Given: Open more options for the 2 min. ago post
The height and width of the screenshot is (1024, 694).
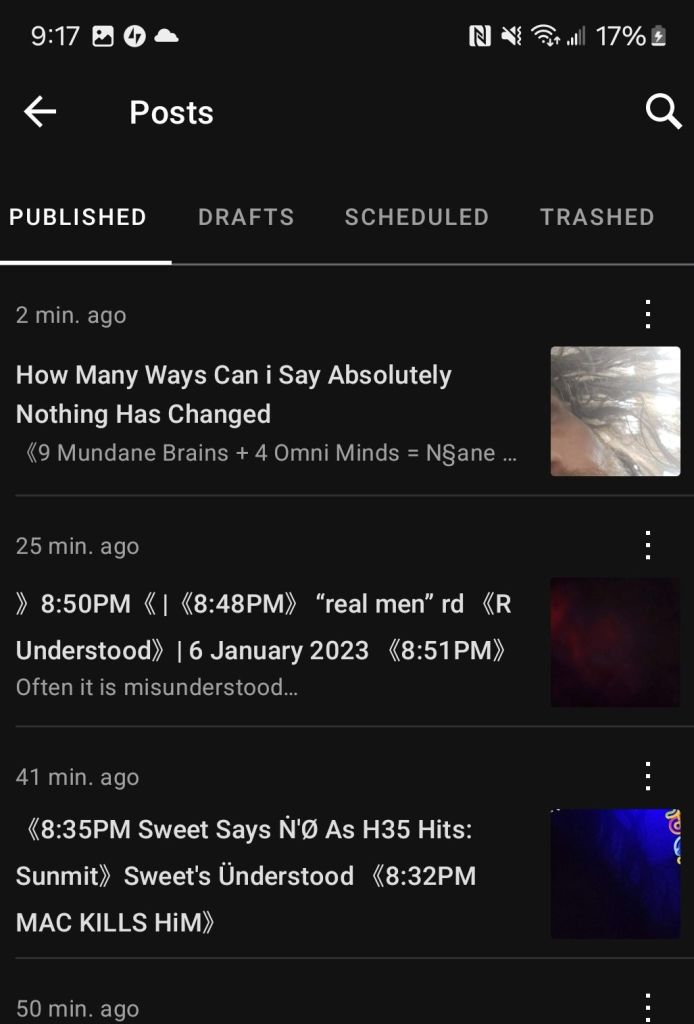Looking at the screenshot, I should 648,314.
